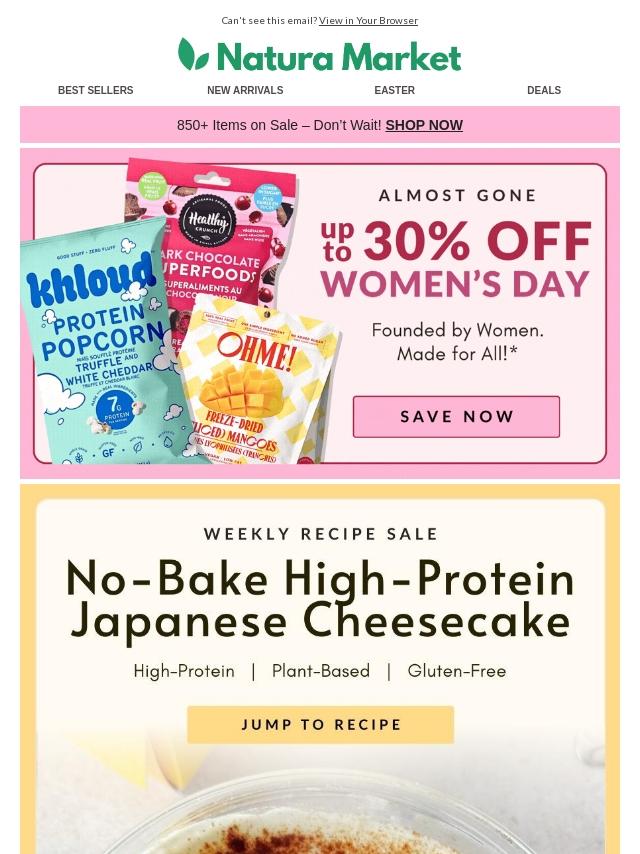Image resolution: width=640 pixels, height=854 pixels.
Task: Go to Best Sellers
Action: [x=95, y=90]
